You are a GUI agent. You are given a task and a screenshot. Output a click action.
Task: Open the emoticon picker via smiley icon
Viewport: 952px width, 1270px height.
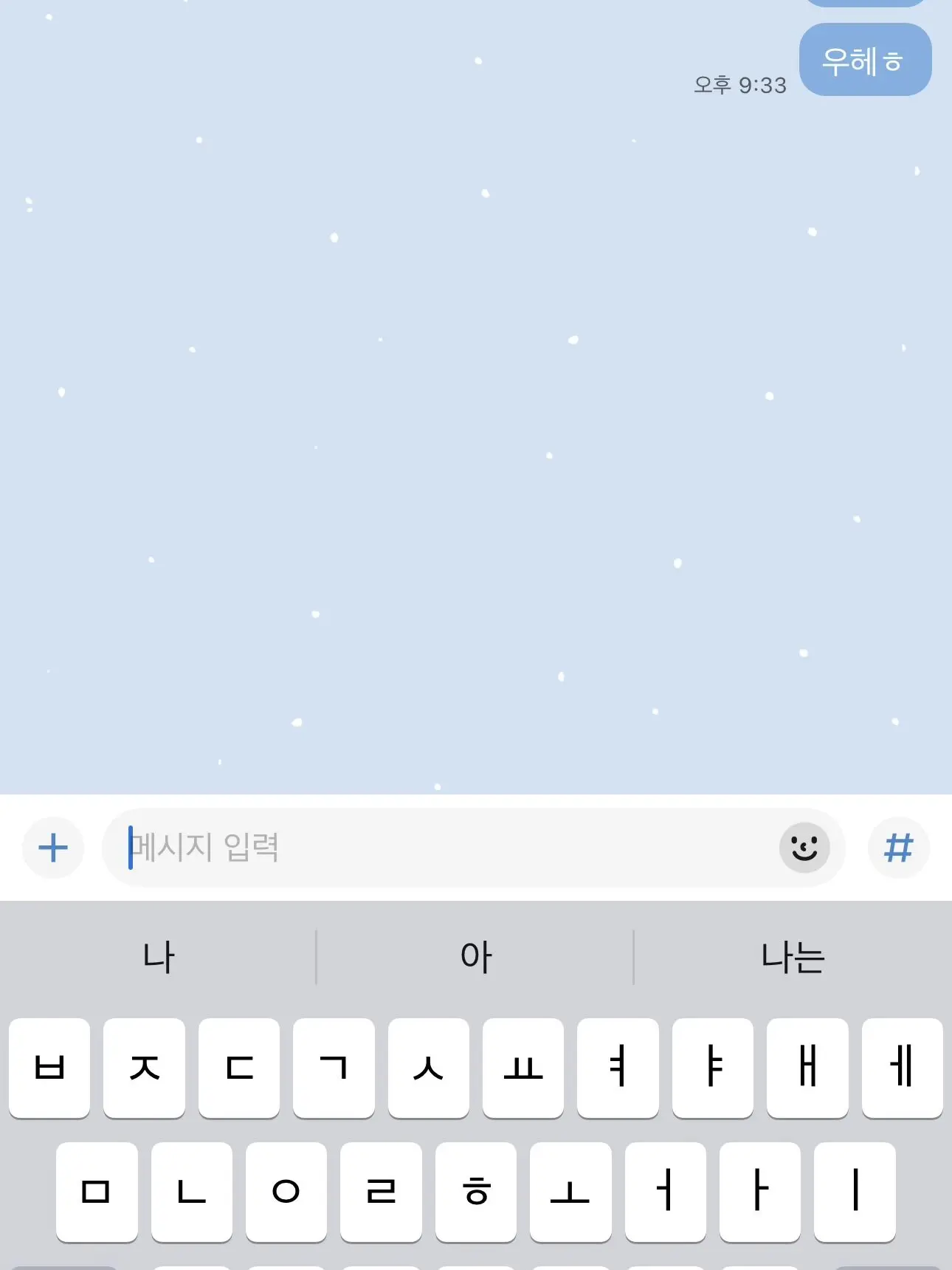tap(804, 848)
